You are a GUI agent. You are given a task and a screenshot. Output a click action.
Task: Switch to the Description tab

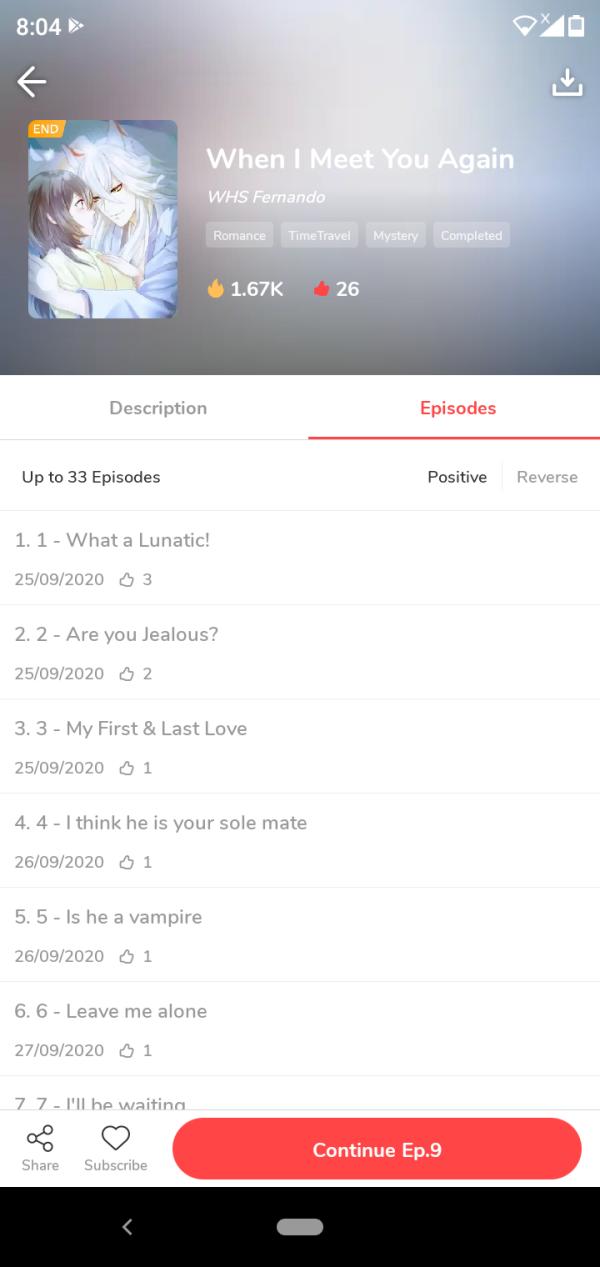pos(158,408)
